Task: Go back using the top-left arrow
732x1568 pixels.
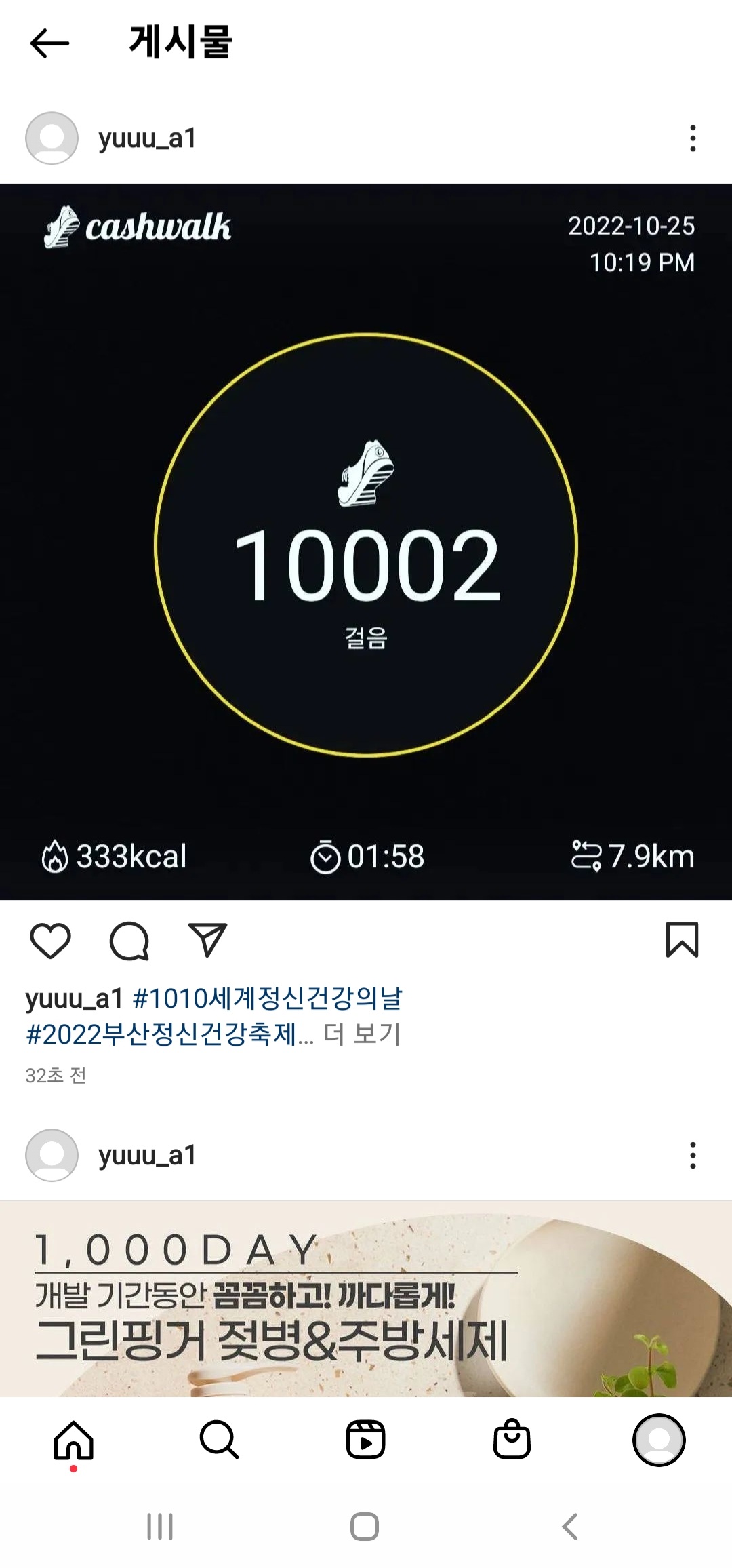Action: coord(49,43)
